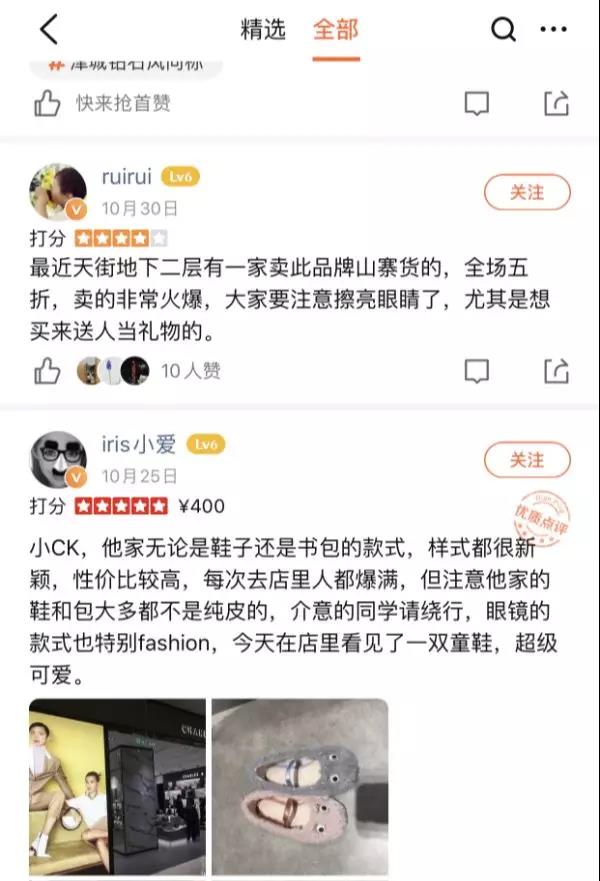Open the three-dot overflow menu

click(x=553, y=30)
